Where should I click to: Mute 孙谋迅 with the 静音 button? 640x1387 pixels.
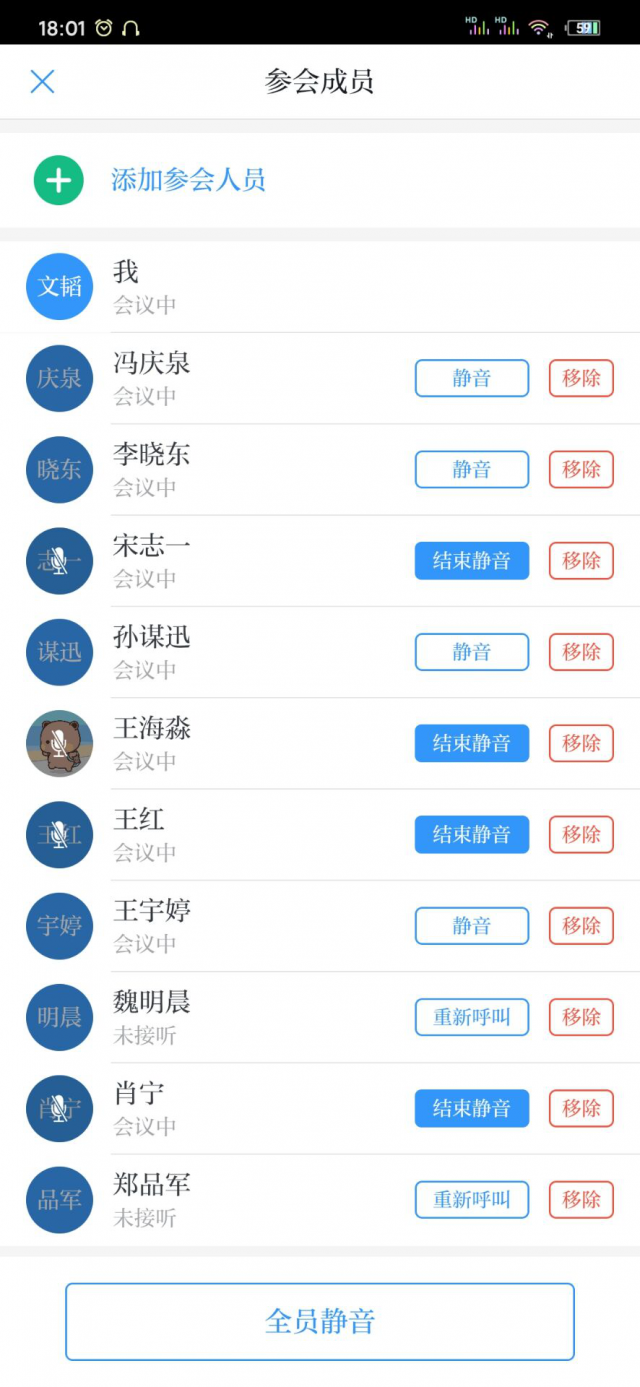pyautogui.click(x=471, y=652)
